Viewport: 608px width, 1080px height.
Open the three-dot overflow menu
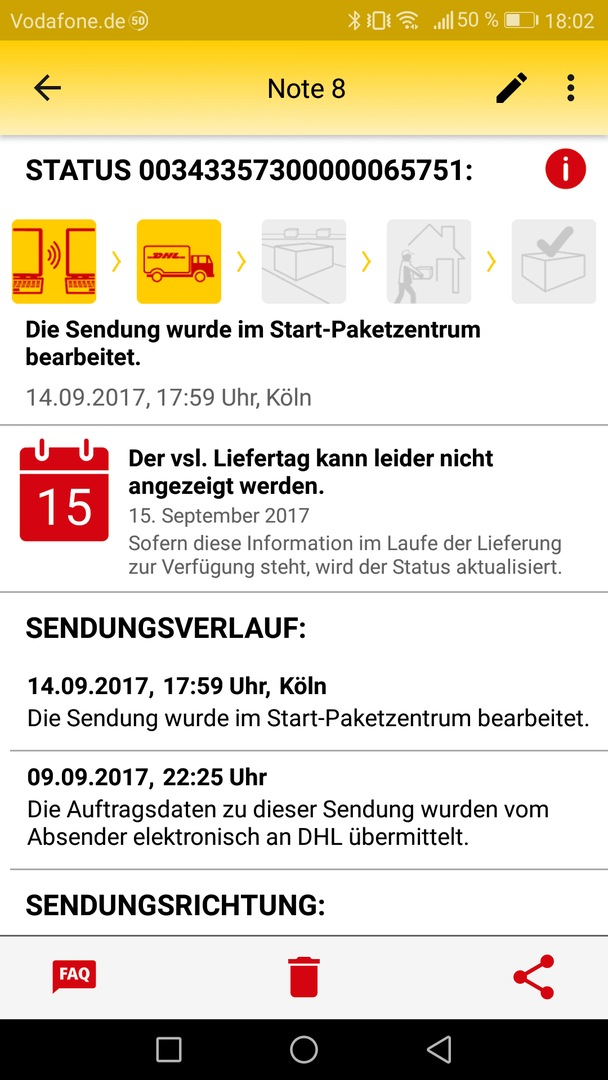[570, 88]
